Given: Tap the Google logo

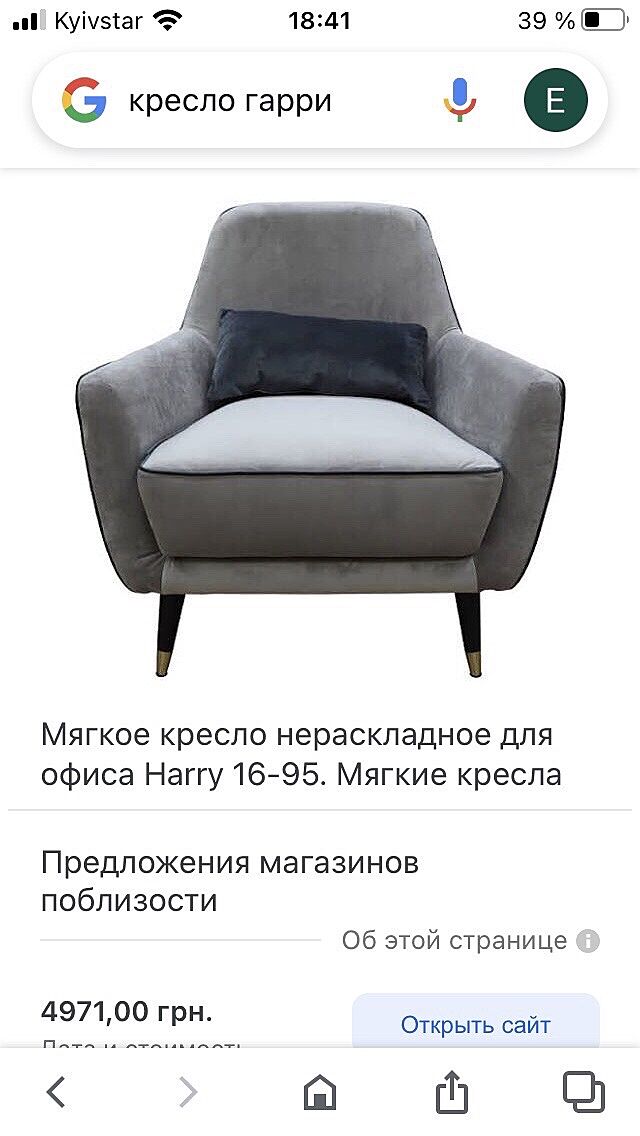Looking at the screenshot, I should click(x=84, y=101).
